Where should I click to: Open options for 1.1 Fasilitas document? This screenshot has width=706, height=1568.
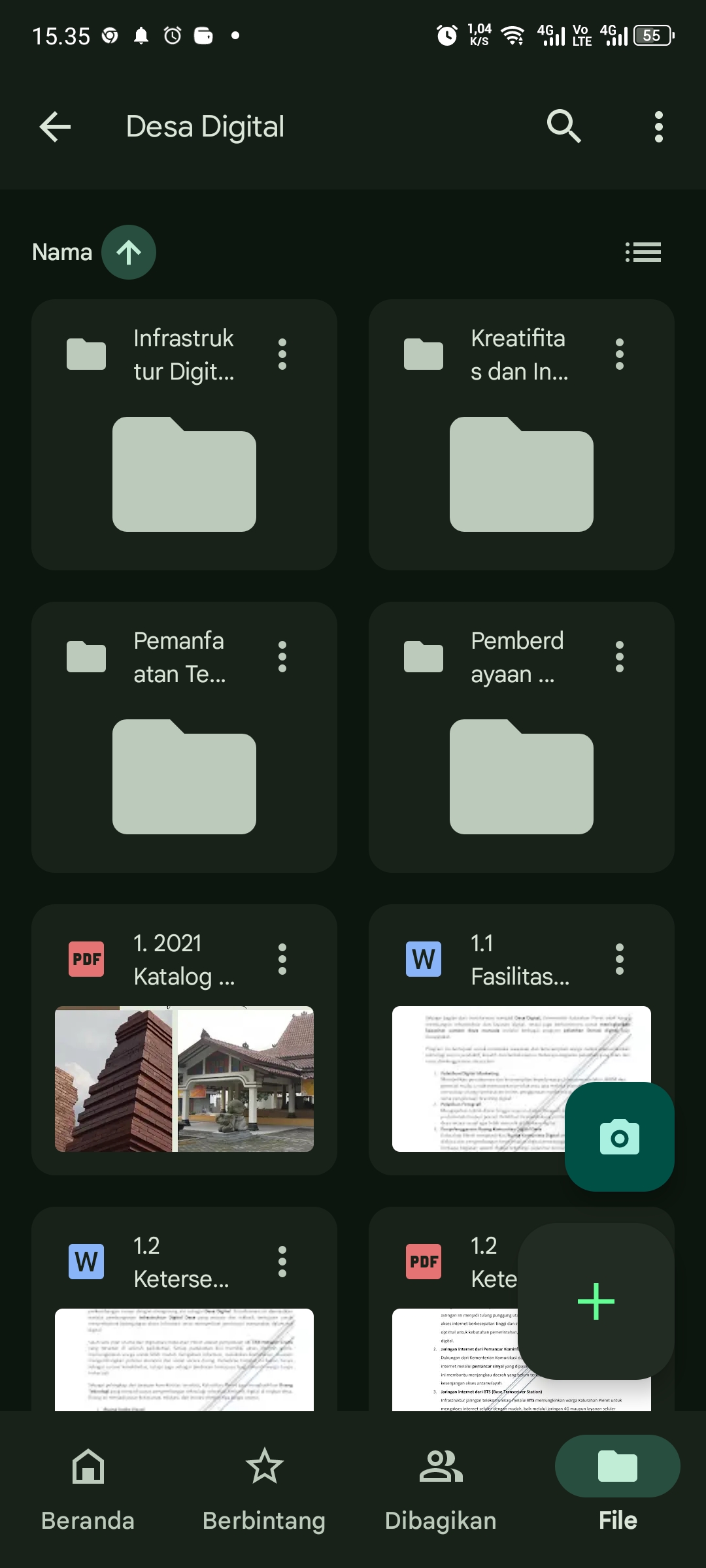click(x=620, y=960)
